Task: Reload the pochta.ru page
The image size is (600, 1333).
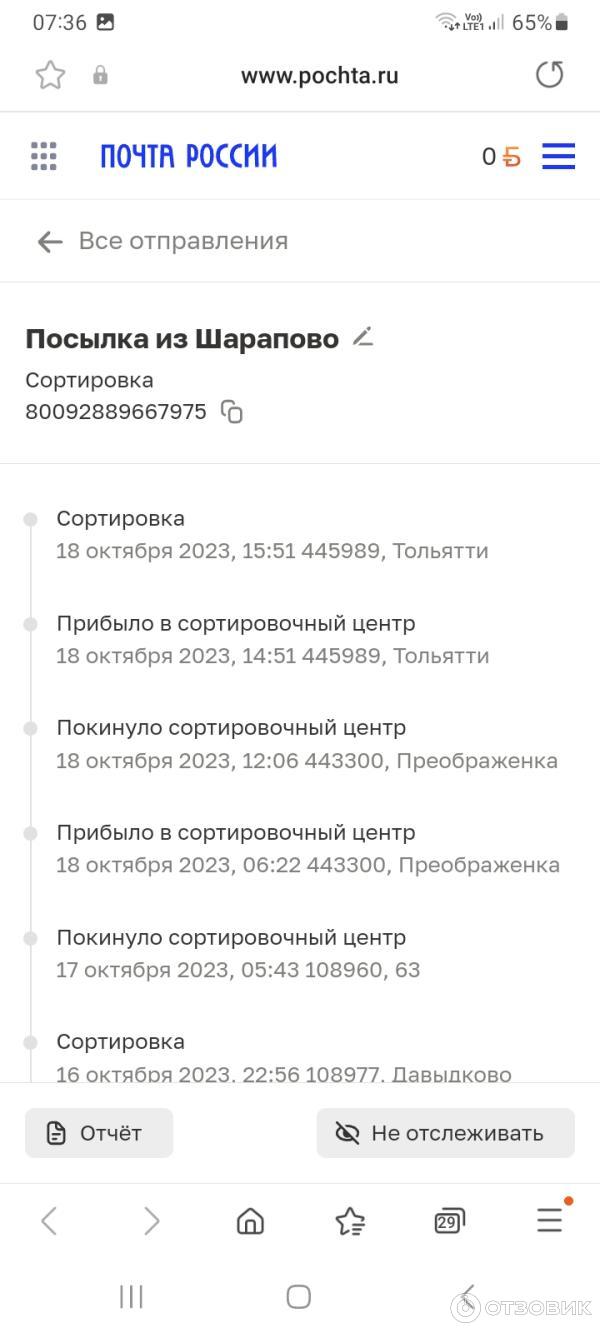Action: (550, 75)
